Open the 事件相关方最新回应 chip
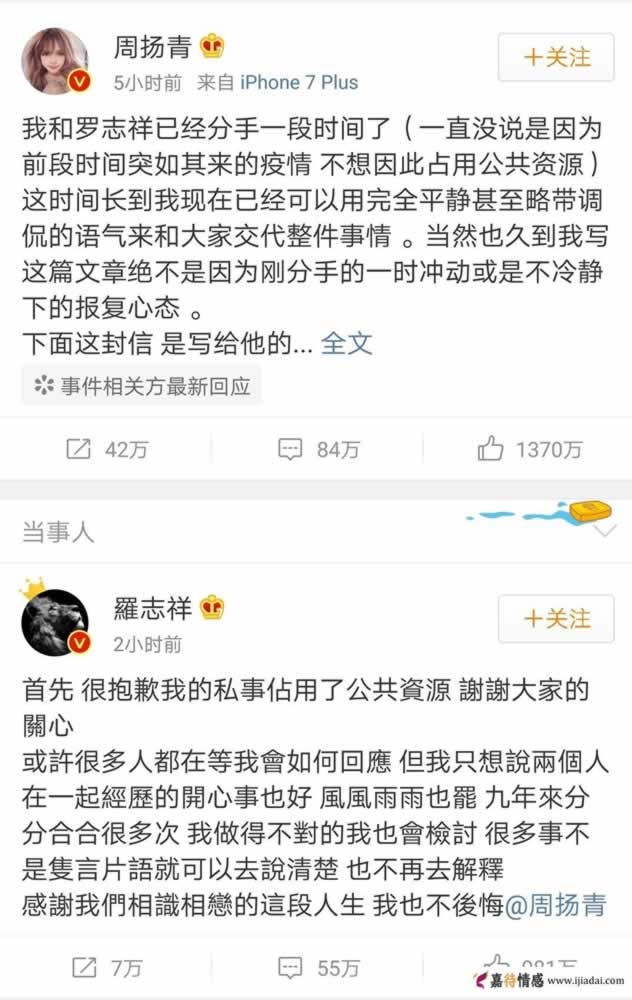This screenshot has height=1000, width=632. tap(141, 386)
